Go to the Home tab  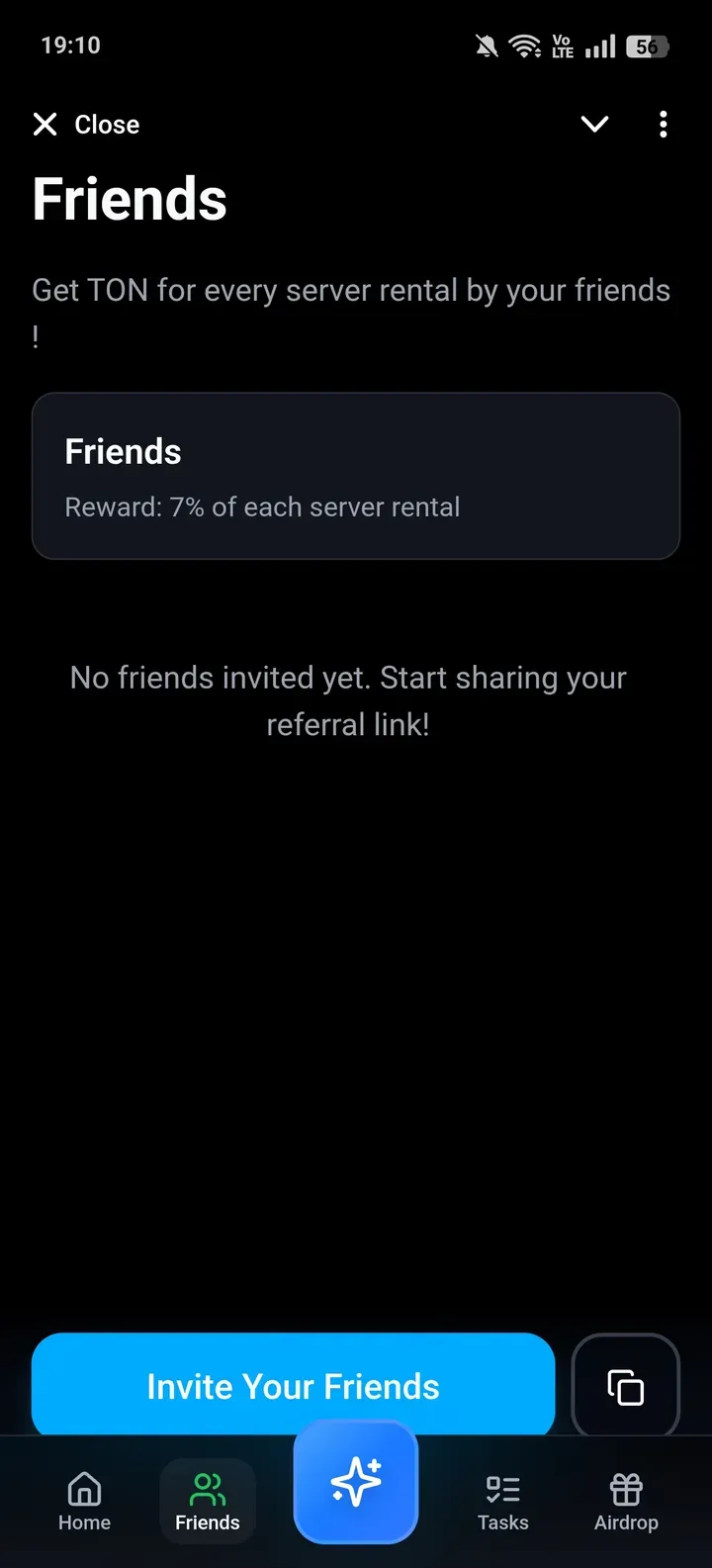84,1502
